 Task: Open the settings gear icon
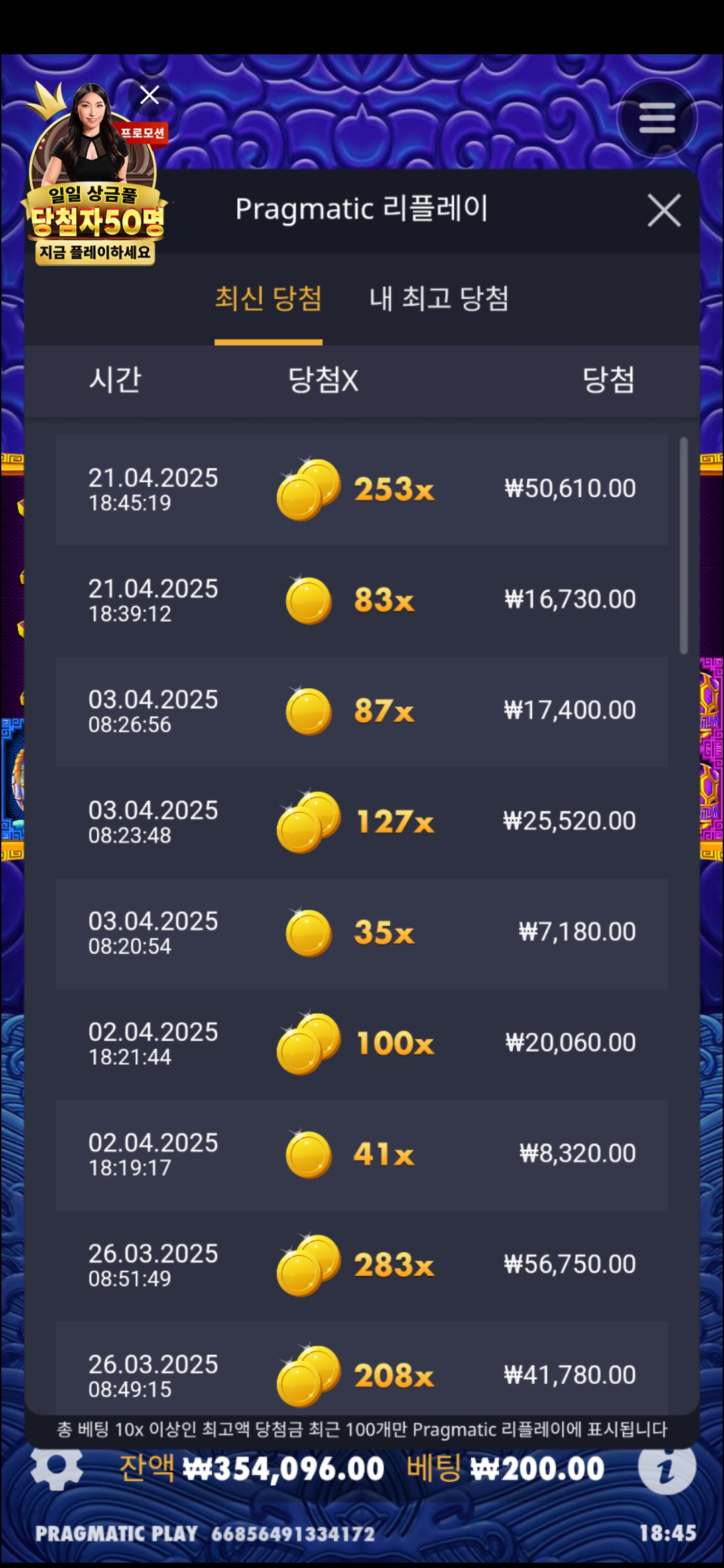pyautogui.click(x=57, y=1467)
